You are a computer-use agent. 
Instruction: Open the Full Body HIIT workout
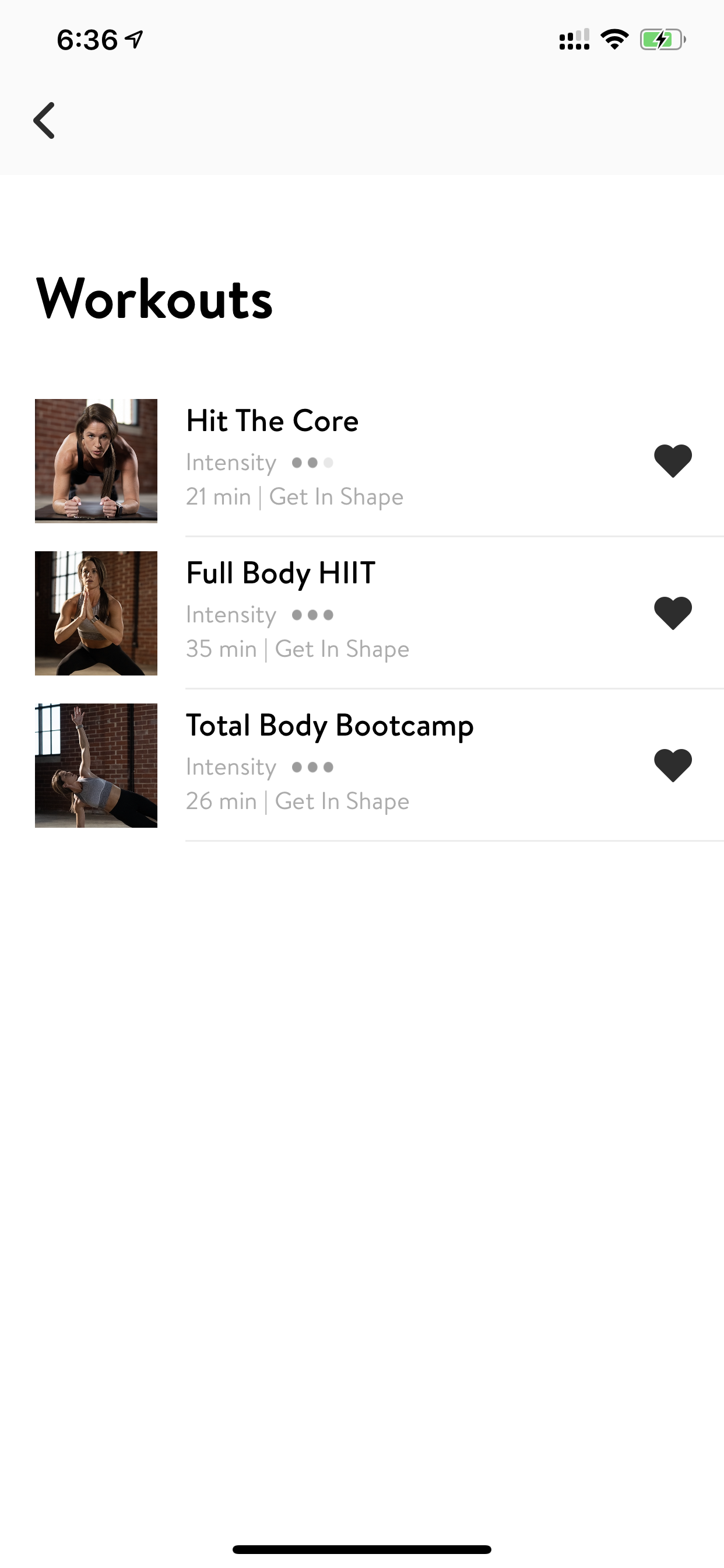point(362,613)
